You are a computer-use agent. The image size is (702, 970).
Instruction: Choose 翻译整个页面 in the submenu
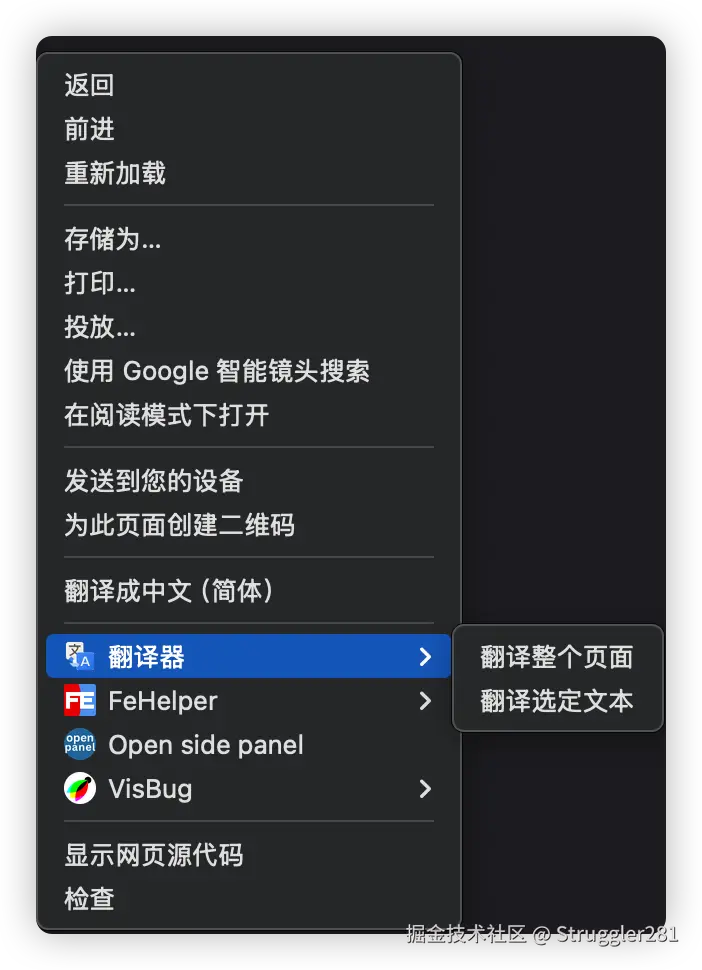click(557, 657)
